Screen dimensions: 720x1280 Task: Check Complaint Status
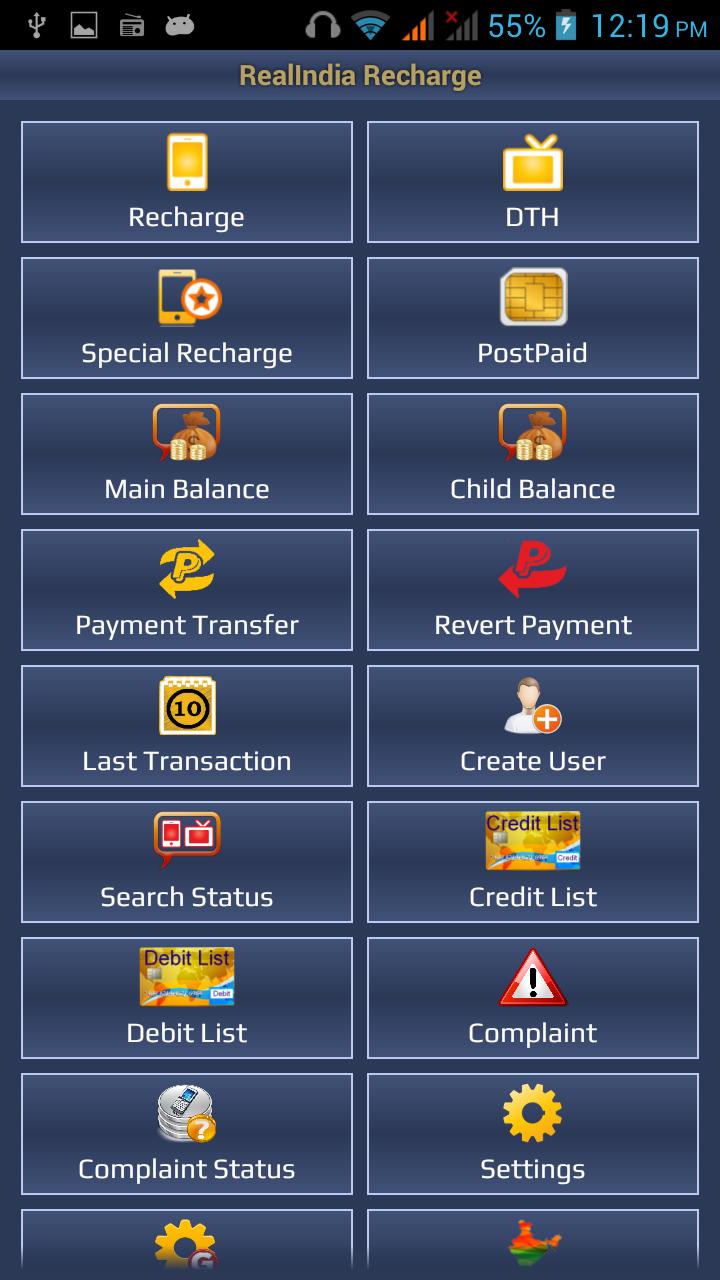pyautogui.click(x=187, y=1134)
